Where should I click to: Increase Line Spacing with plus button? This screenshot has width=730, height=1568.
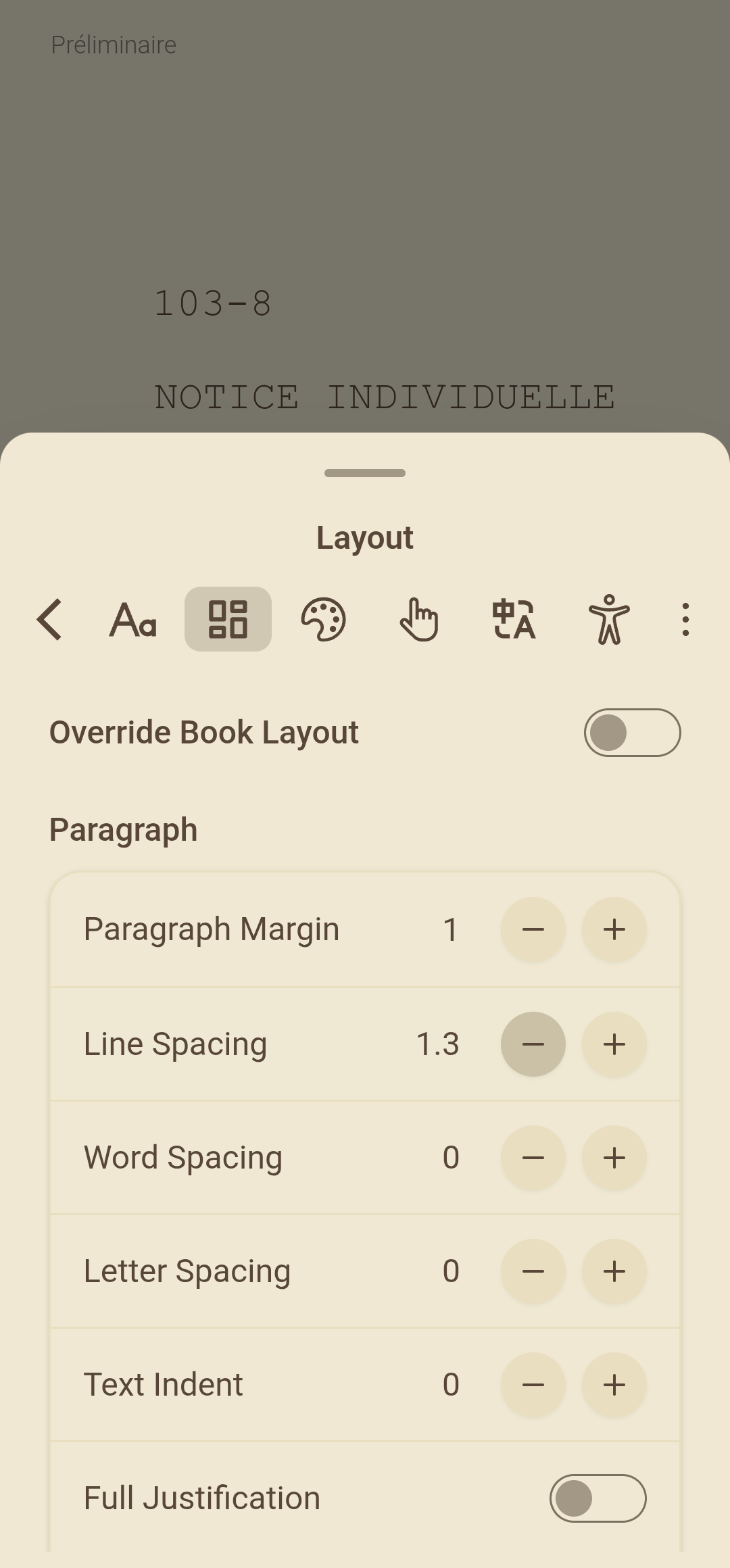pyautogui.click(x=614, y=1044)
